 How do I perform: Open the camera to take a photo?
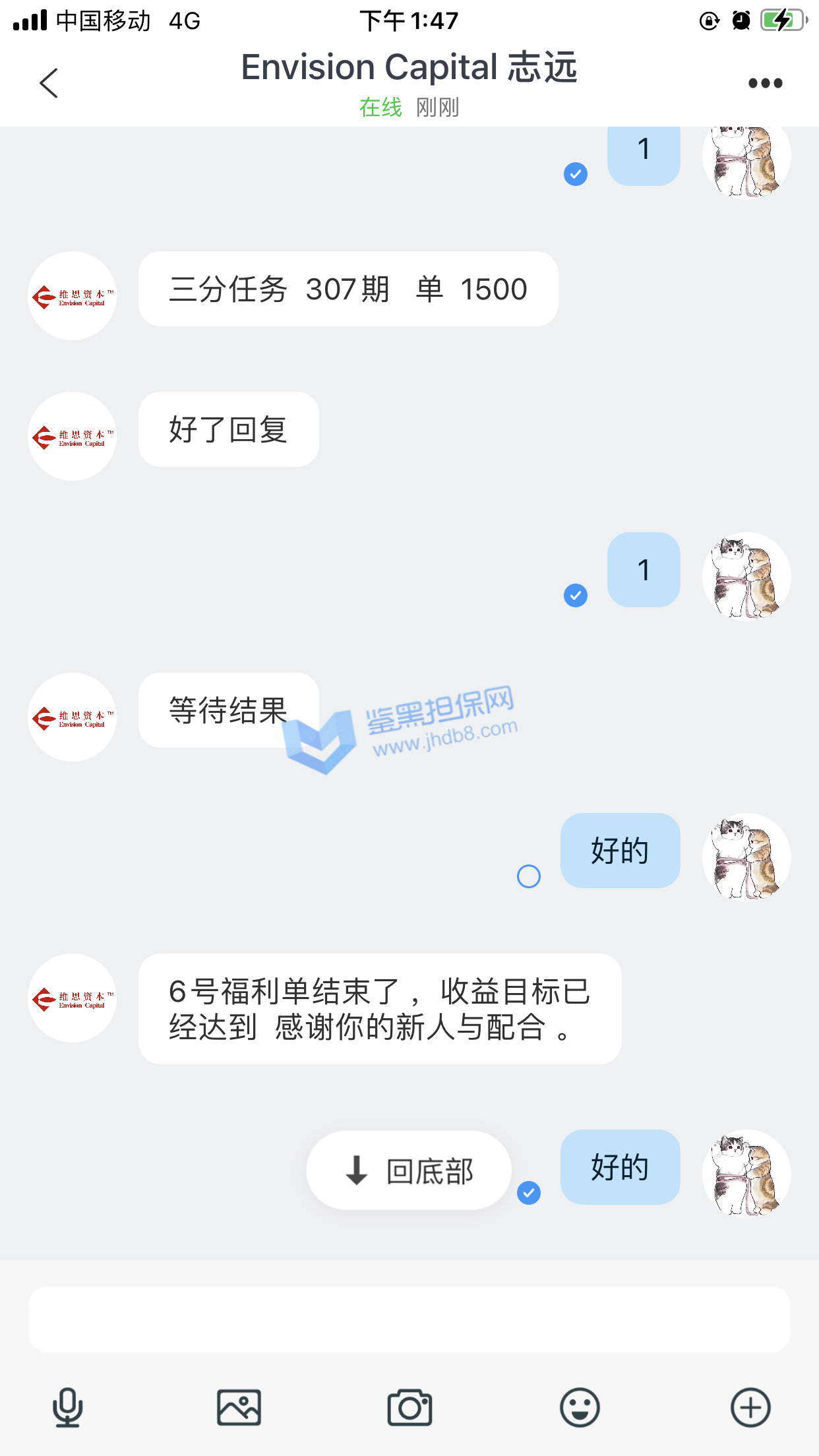click(x=409, y=1407)
